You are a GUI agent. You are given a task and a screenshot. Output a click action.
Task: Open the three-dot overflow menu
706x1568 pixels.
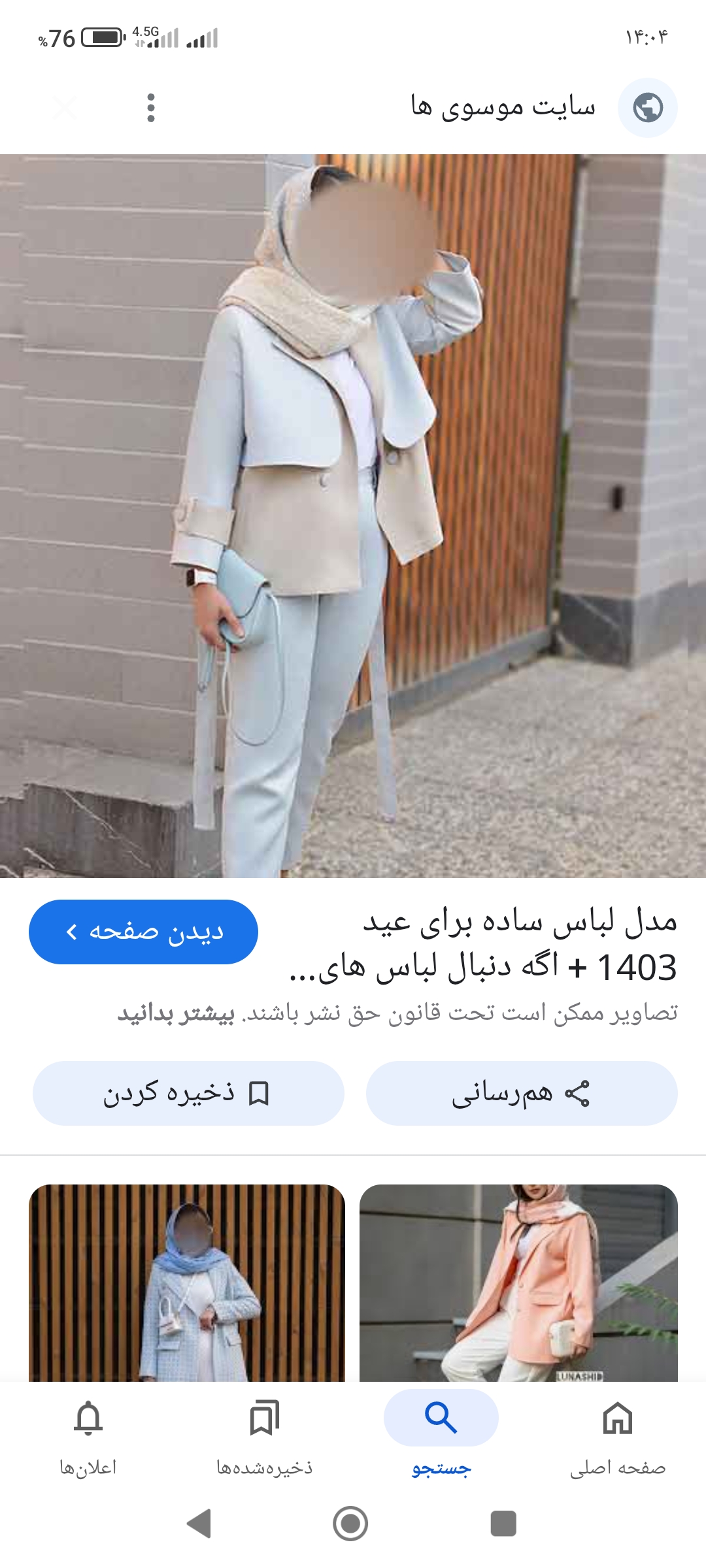click(x=151, y=108)
